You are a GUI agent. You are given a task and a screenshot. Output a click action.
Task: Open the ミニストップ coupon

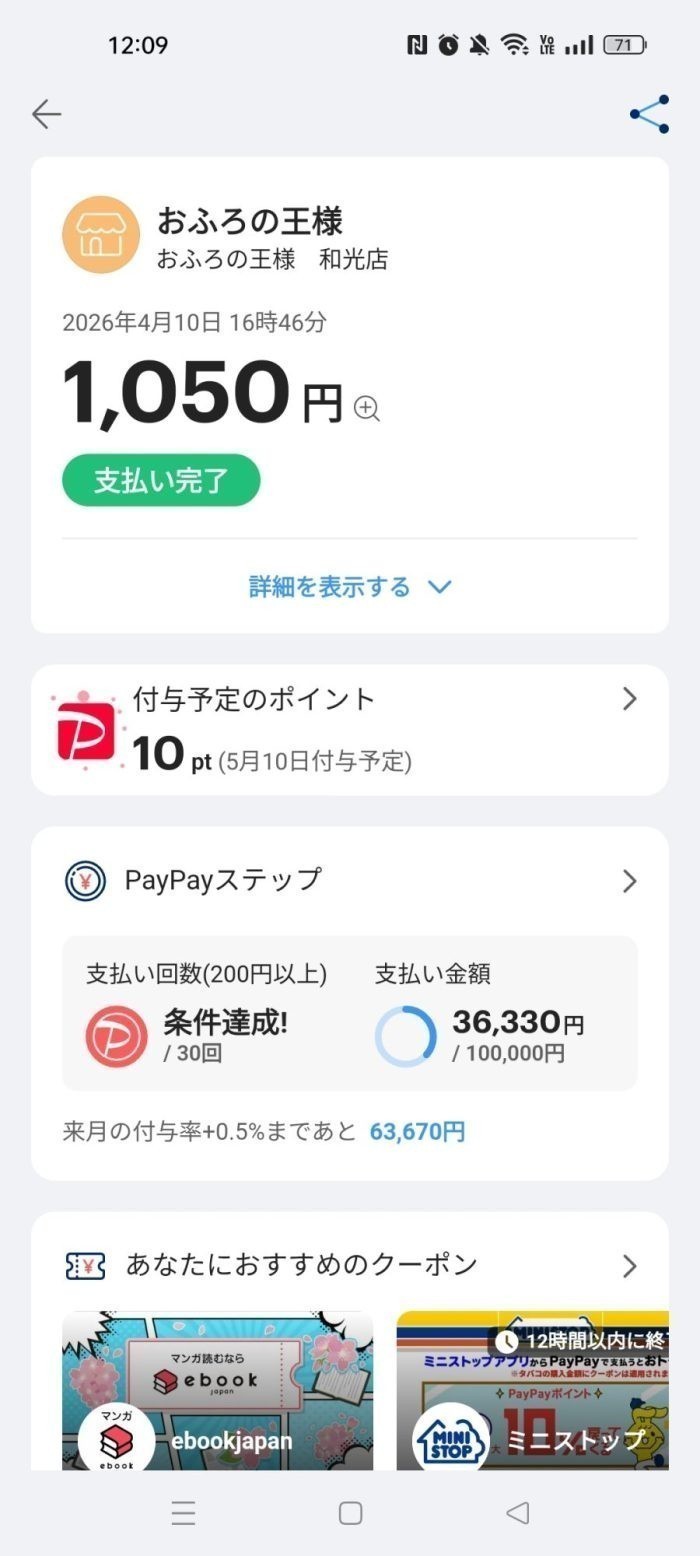pos(532,1390)
